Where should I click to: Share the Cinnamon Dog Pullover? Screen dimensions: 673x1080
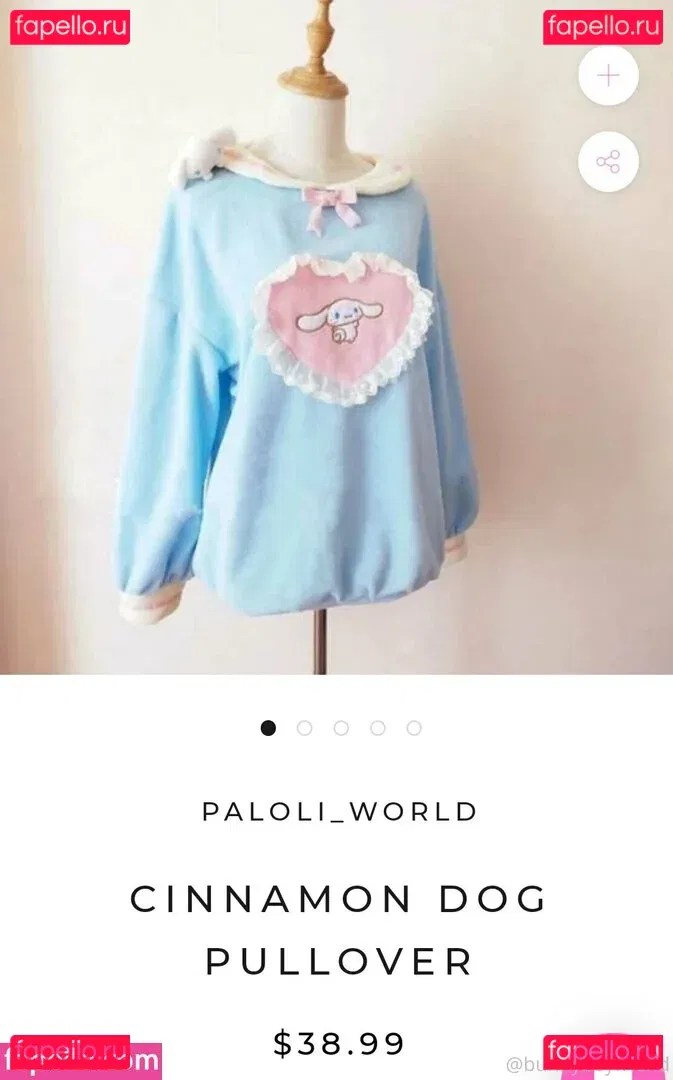tap(608, 162)
